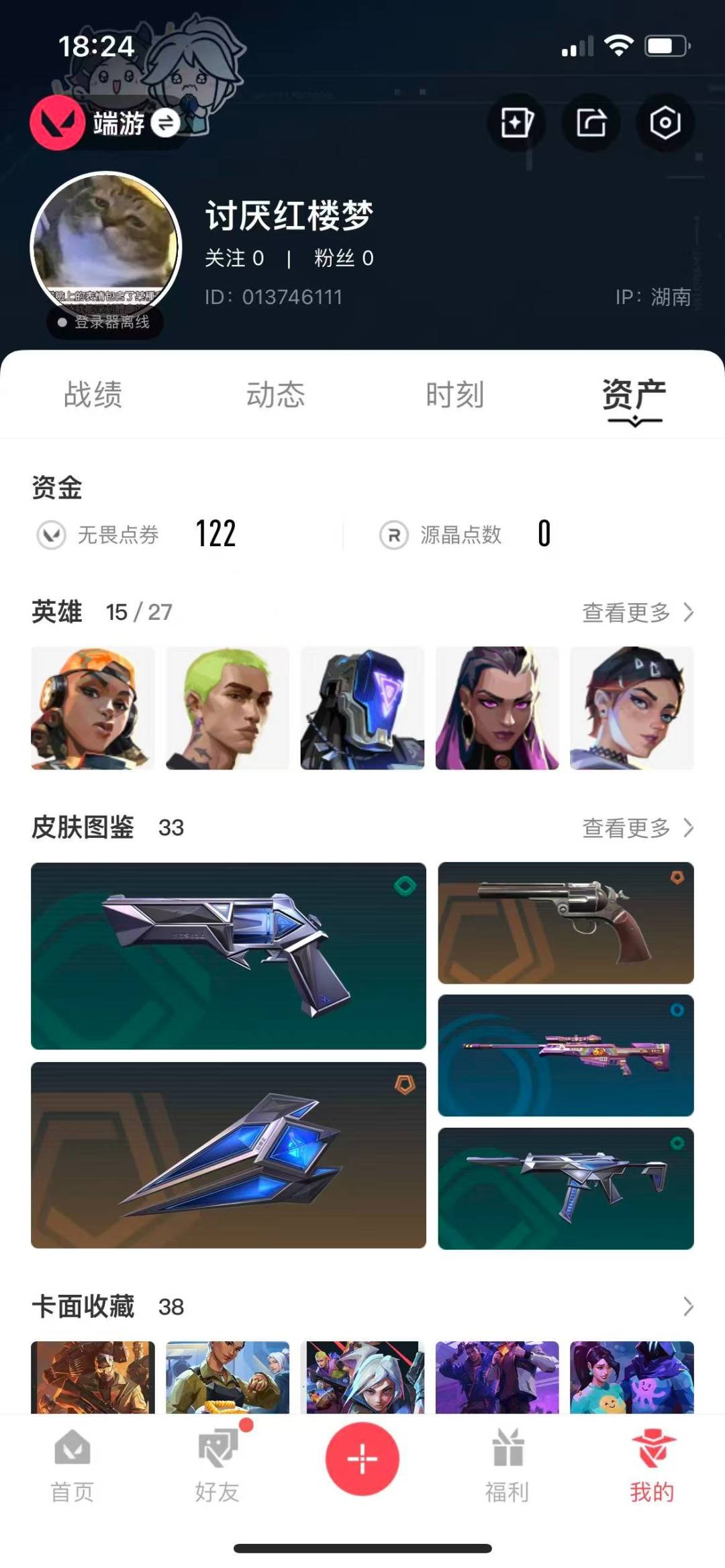Open the brown-grip revolver skin card
Image resolution: width=725 pixels, height=1568 pixels.
click(x=565, y=923)
